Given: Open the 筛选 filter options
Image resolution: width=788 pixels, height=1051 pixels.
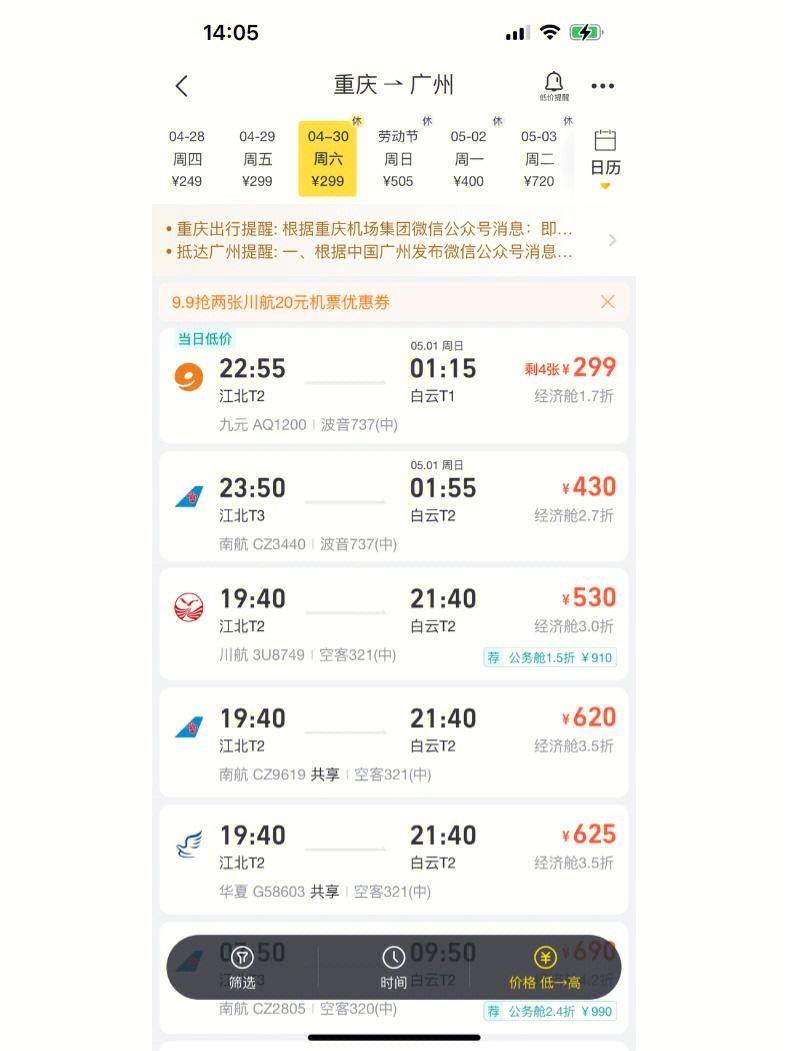Looking at the screenshot, I should [x=242, y=968].
